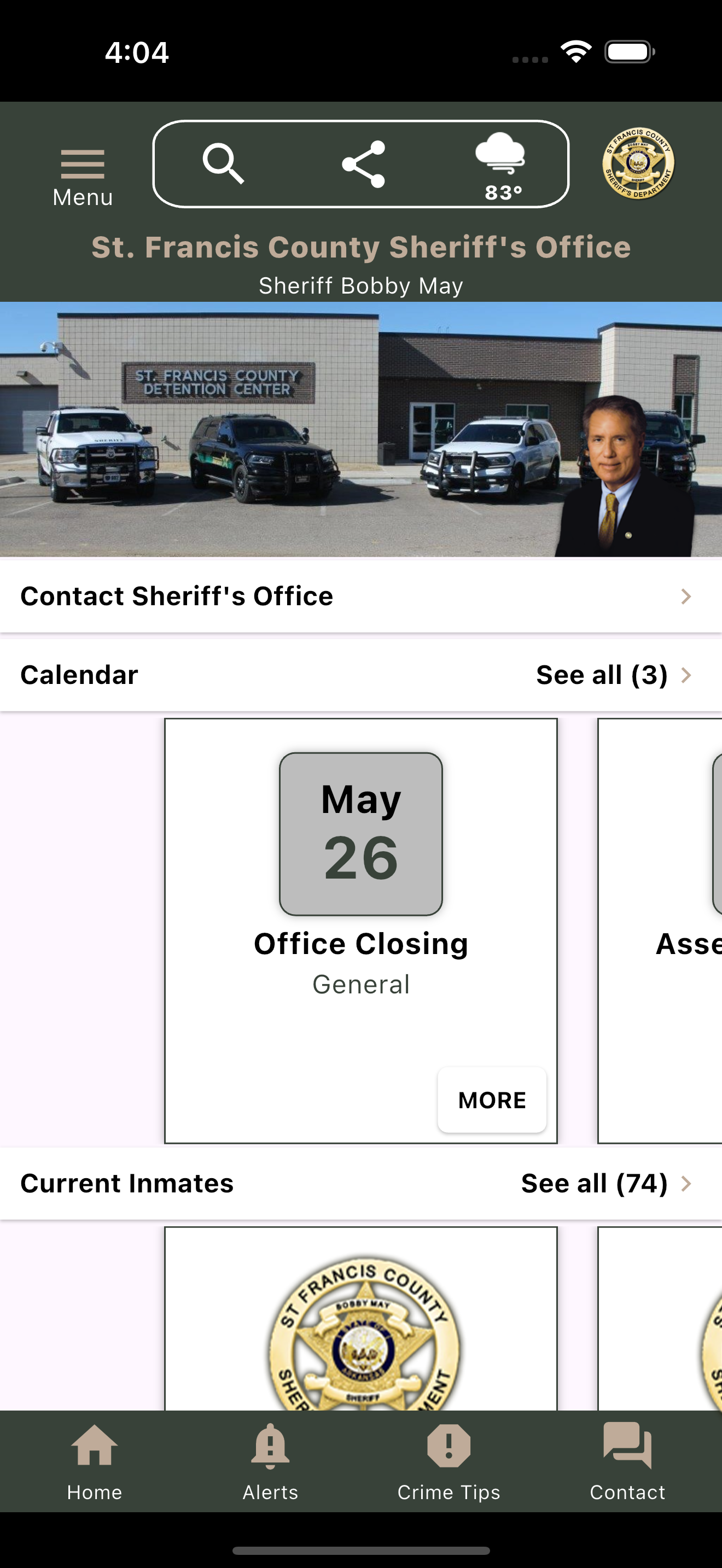Open the Crime Tips icon
Image resolution: width=722 pixels, height=1568 pixels.
point(449,1467)
